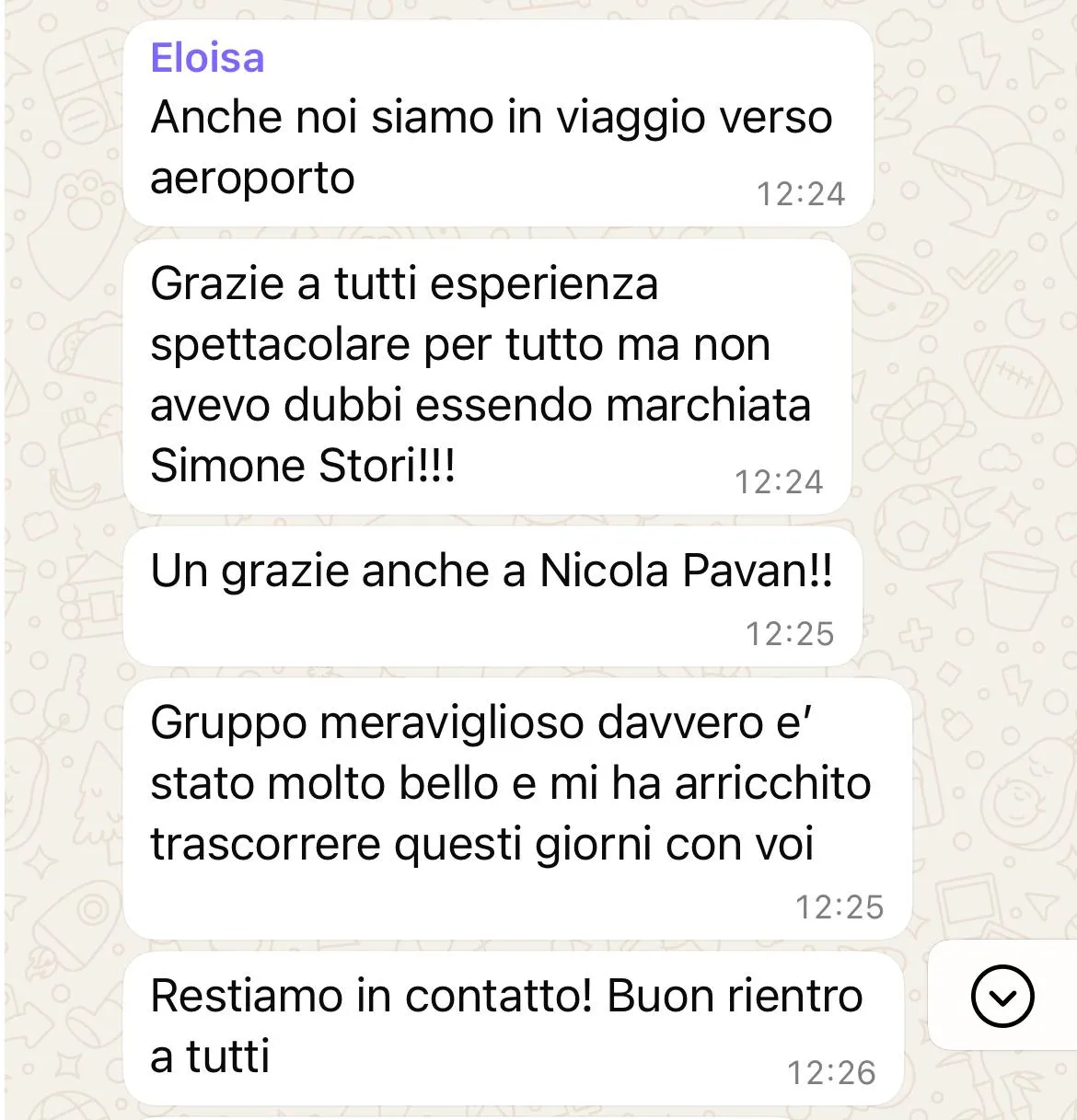Jump to latest messages with down arrow
1077x1120 pixels.
coord(1002,996)
